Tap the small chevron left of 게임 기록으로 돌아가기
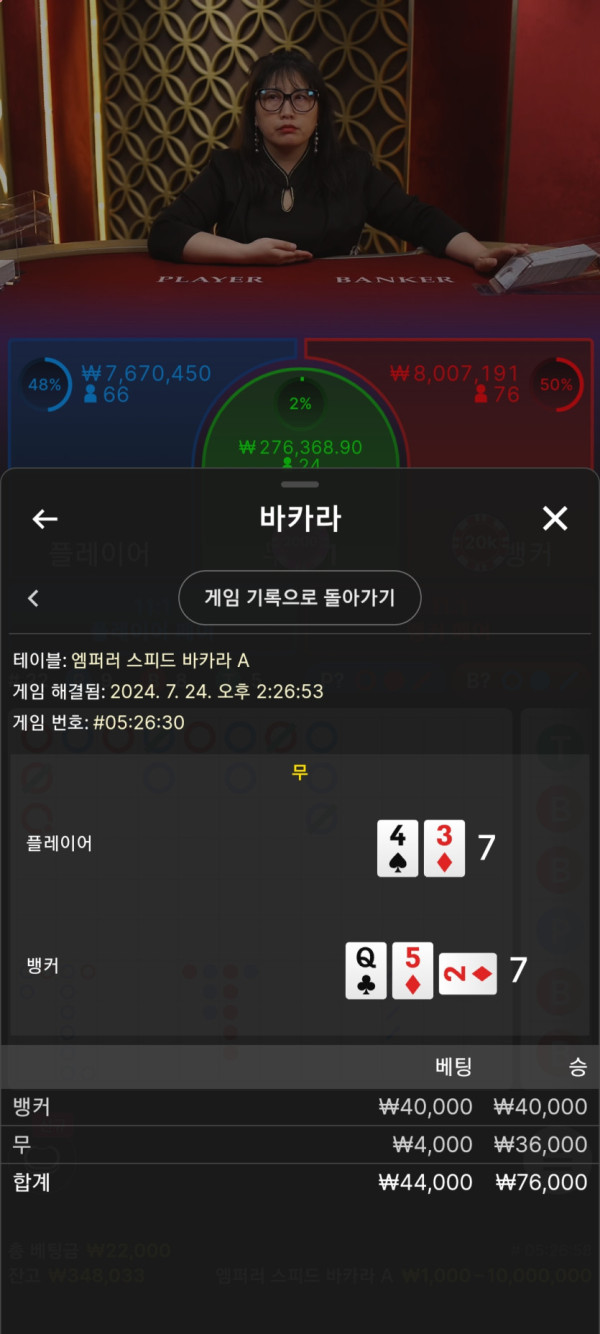The width and height of the screenshot is (600, 1334). (x=33, y=598)
